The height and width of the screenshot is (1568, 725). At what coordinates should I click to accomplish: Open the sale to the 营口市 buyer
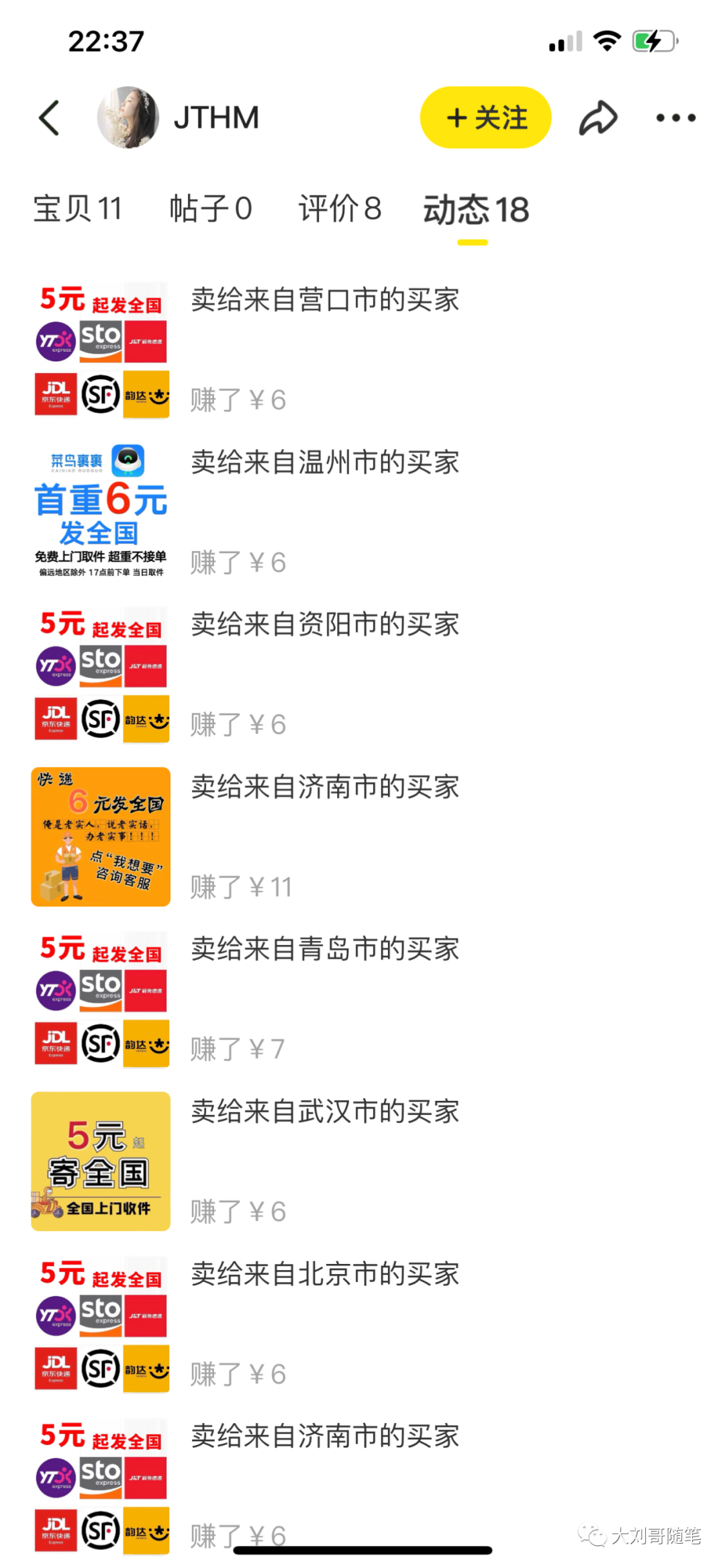coord(325,300)
